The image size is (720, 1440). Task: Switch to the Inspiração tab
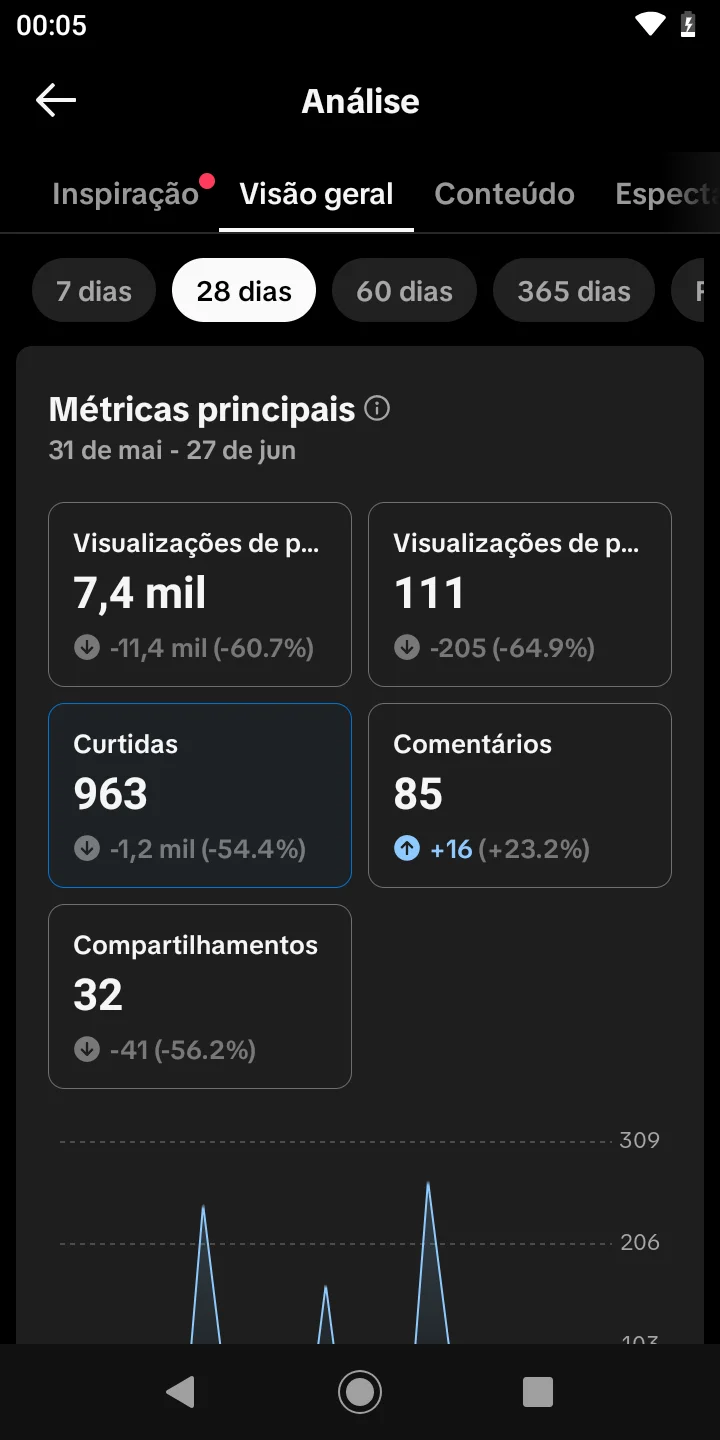pyautogui.click(x=126, y=194)
